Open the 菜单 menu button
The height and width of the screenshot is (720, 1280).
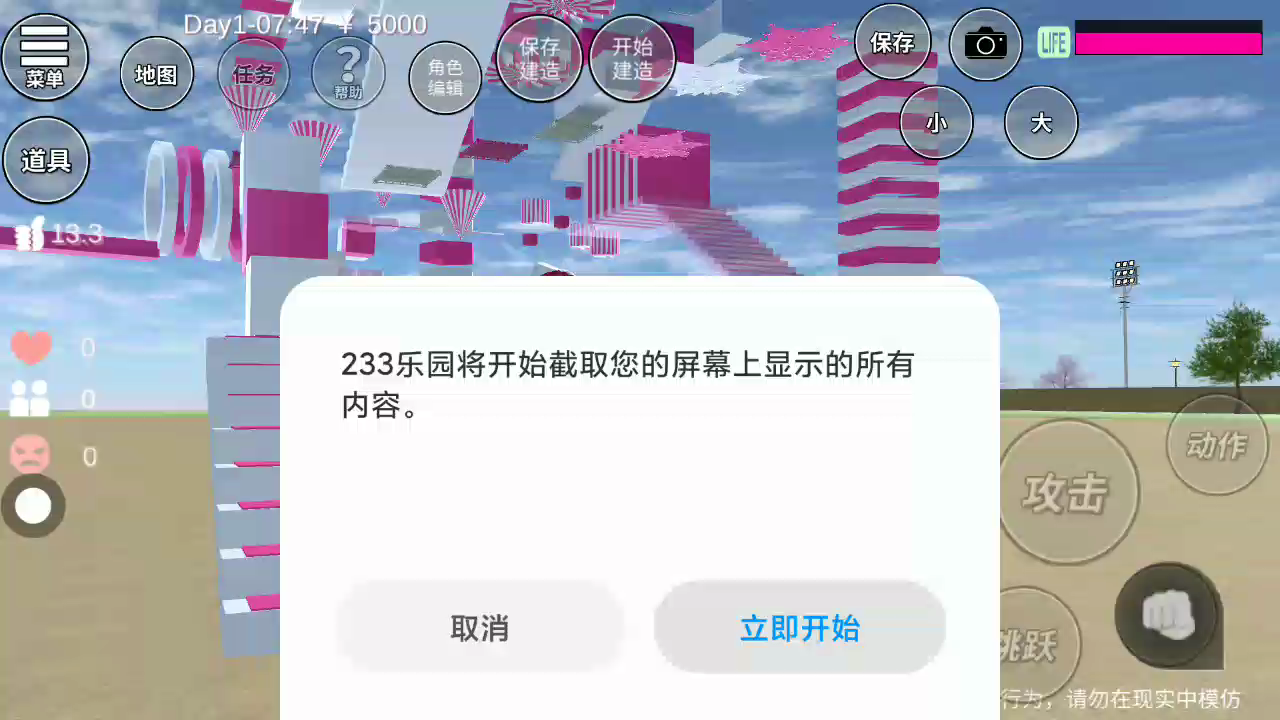tap(45, 55)
